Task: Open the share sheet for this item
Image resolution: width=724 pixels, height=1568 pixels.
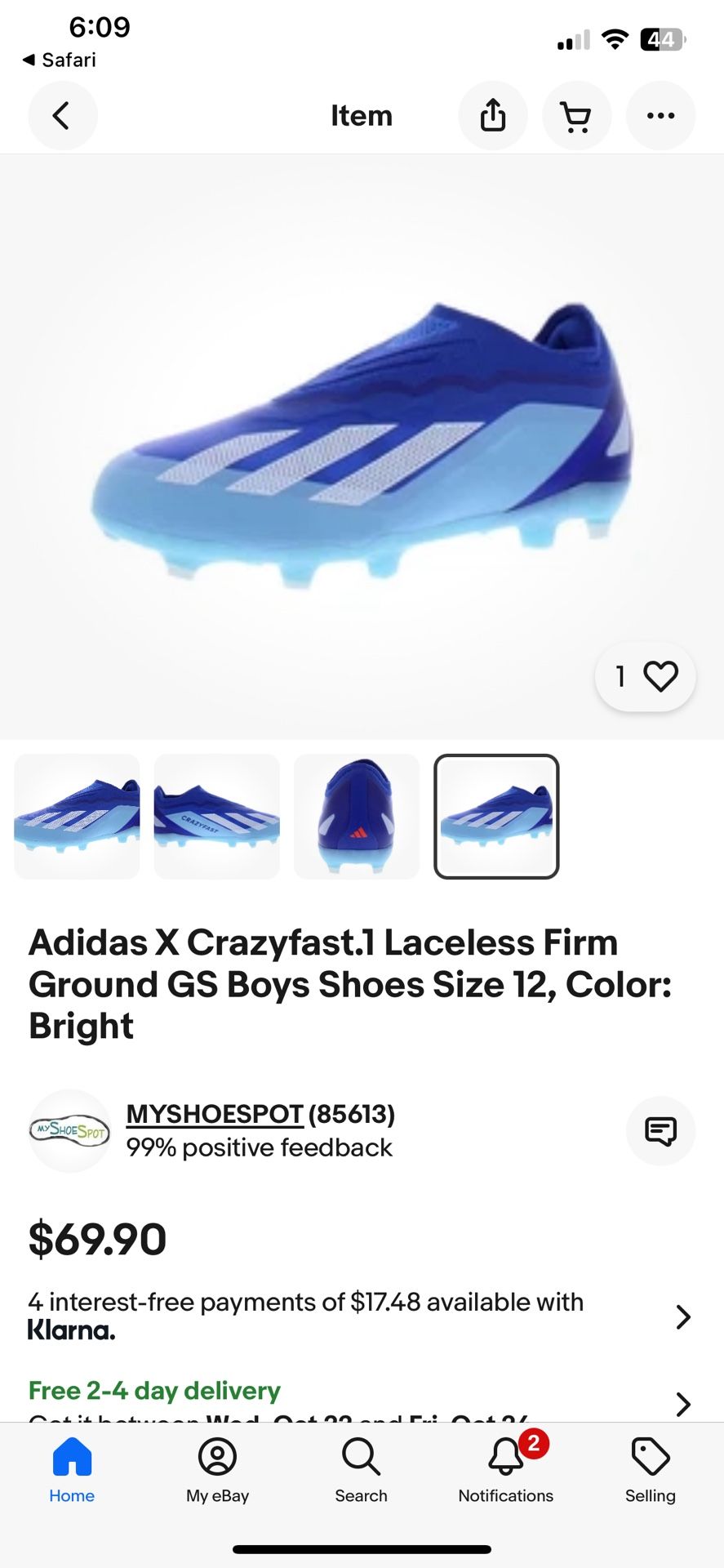Action: coord(492,115)
